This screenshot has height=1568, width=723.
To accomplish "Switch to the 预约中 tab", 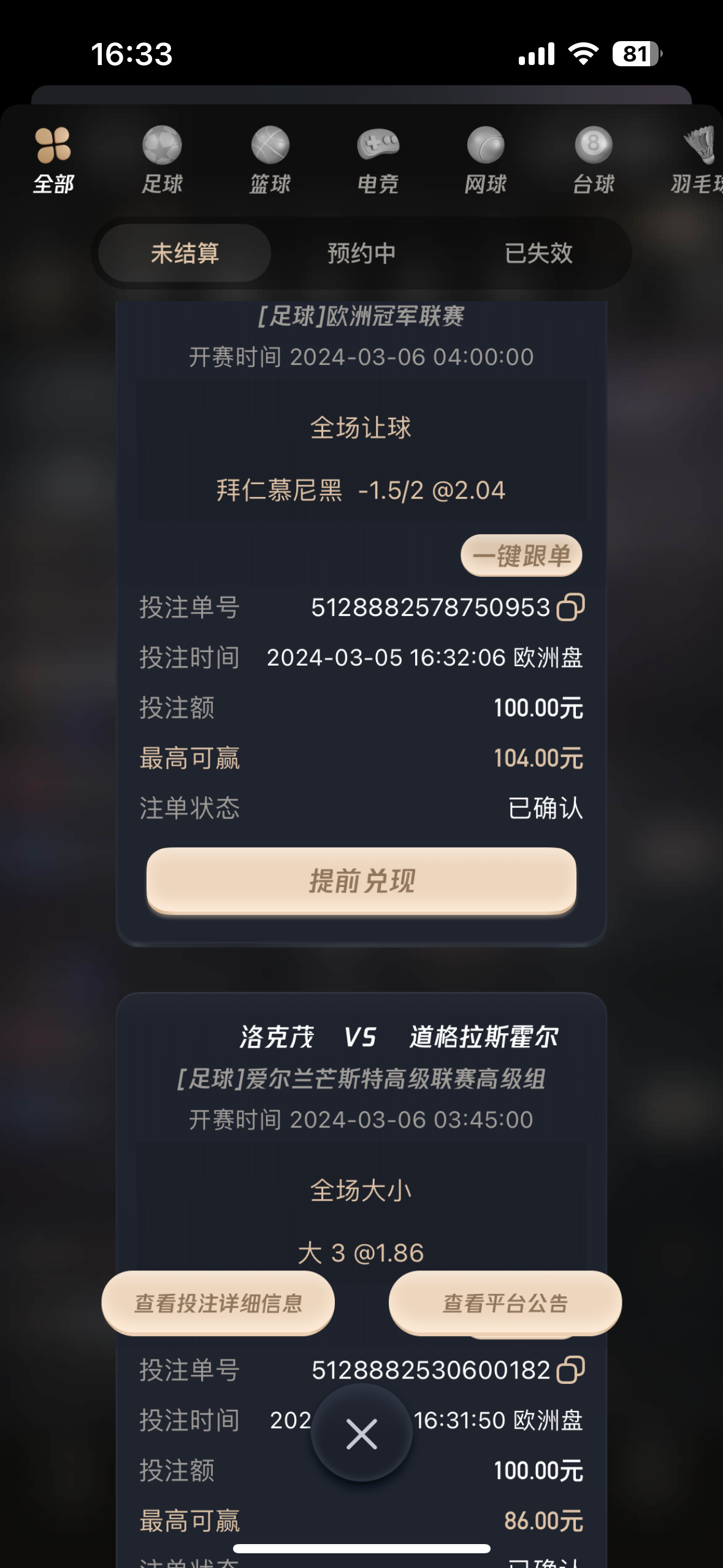I will (361, 253).
